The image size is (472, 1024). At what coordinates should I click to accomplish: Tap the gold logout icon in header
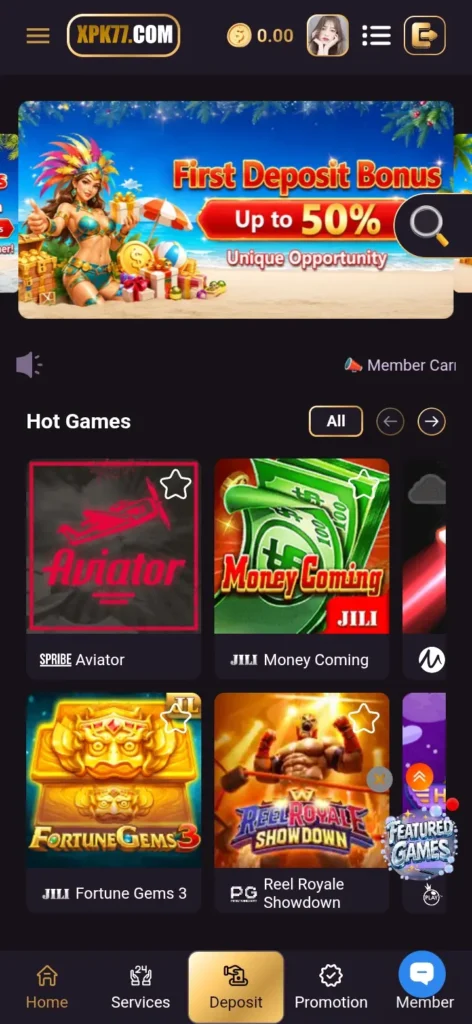point(425,35)
